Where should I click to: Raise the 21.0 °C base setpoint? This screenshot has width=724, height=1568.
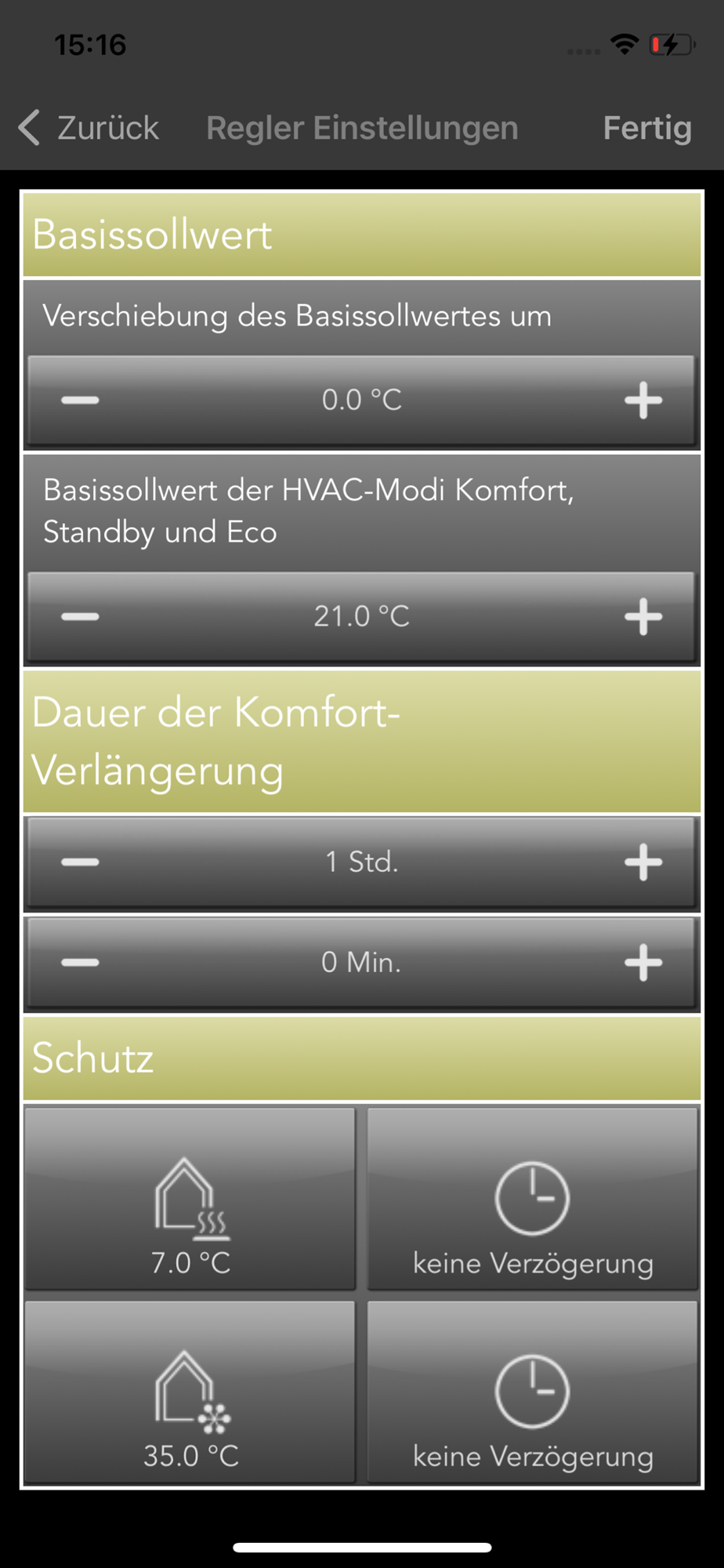[643, 616]
